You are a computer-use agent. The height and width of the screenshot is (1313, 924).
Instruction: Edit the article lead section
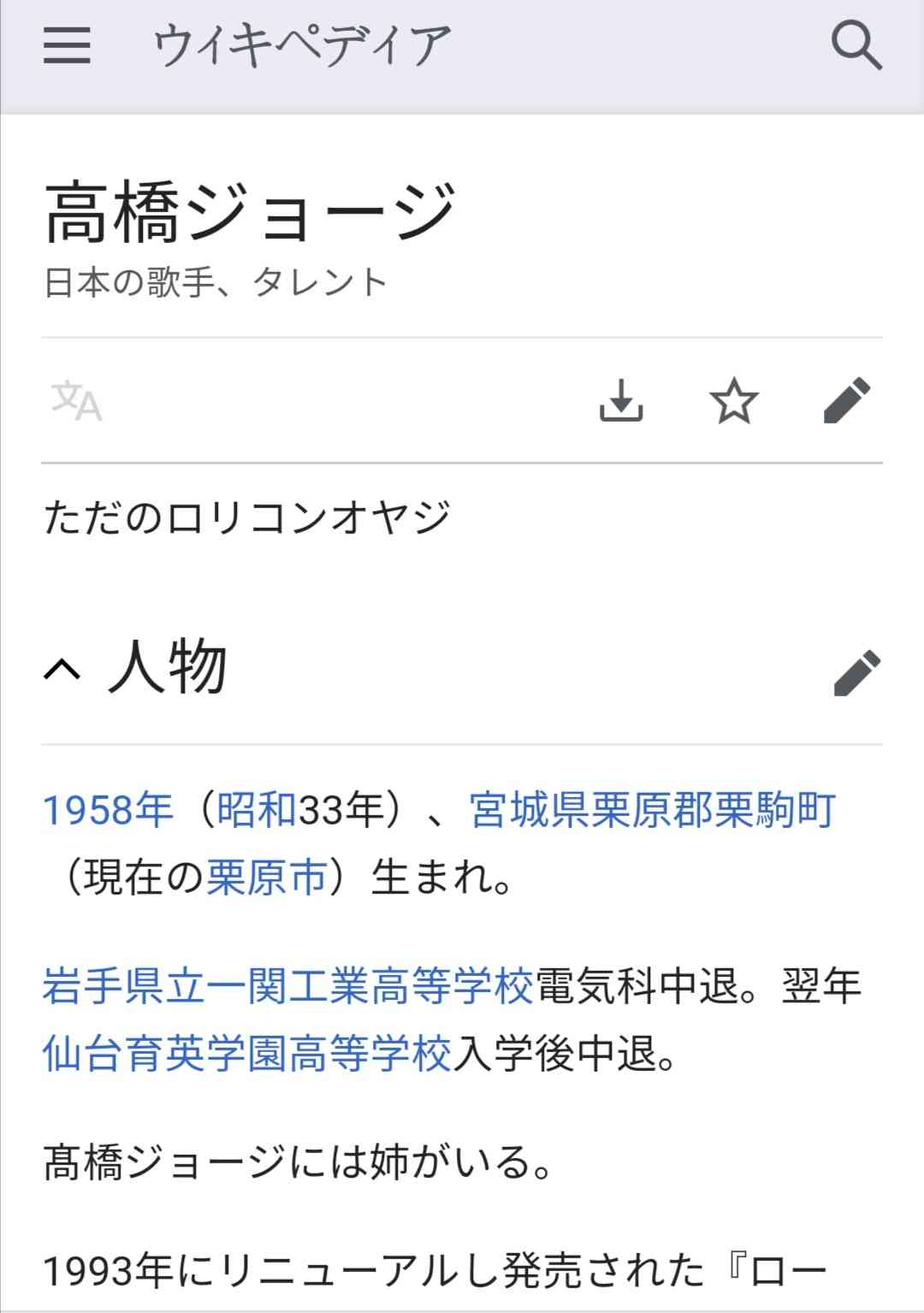tap(847, 400)
